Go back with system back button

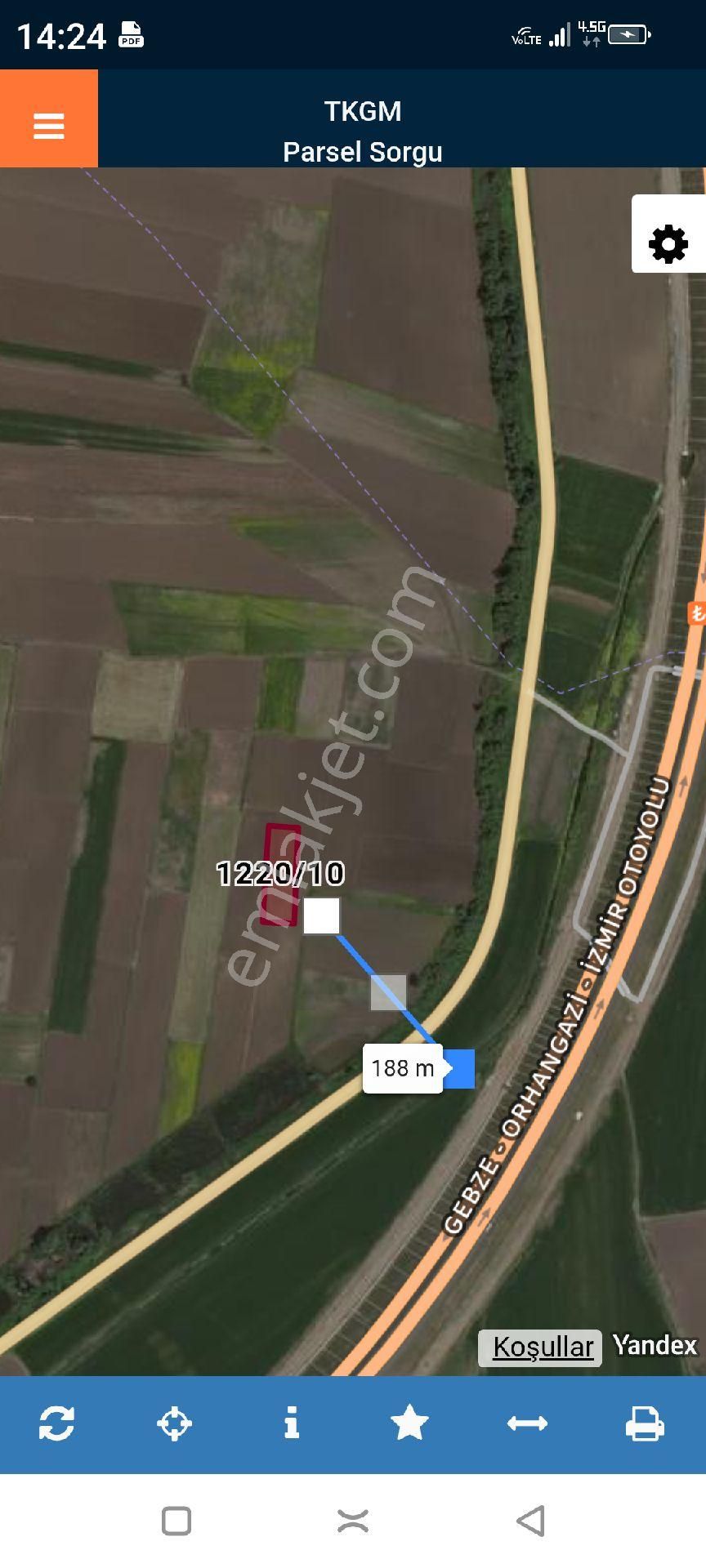(531, 1521)
